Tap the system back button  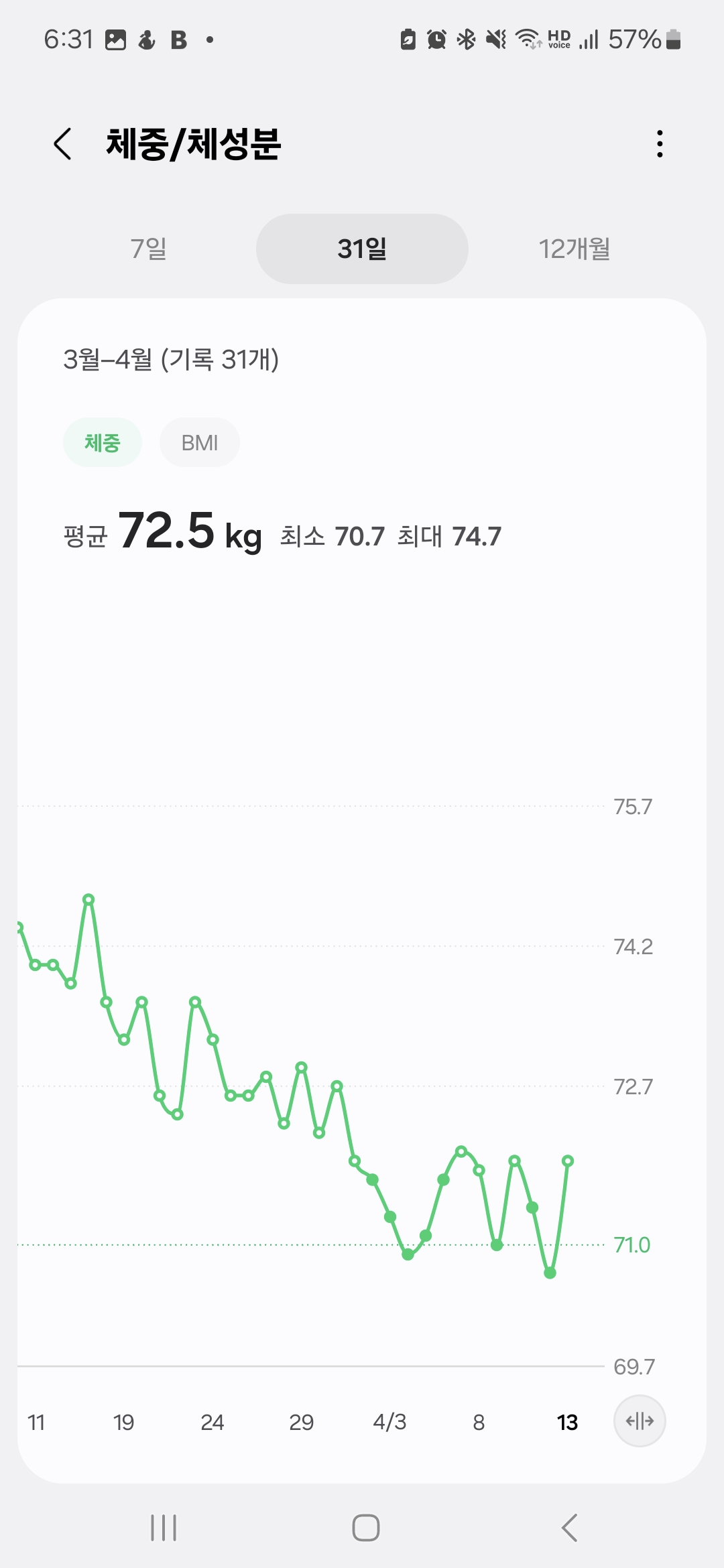569,1528
